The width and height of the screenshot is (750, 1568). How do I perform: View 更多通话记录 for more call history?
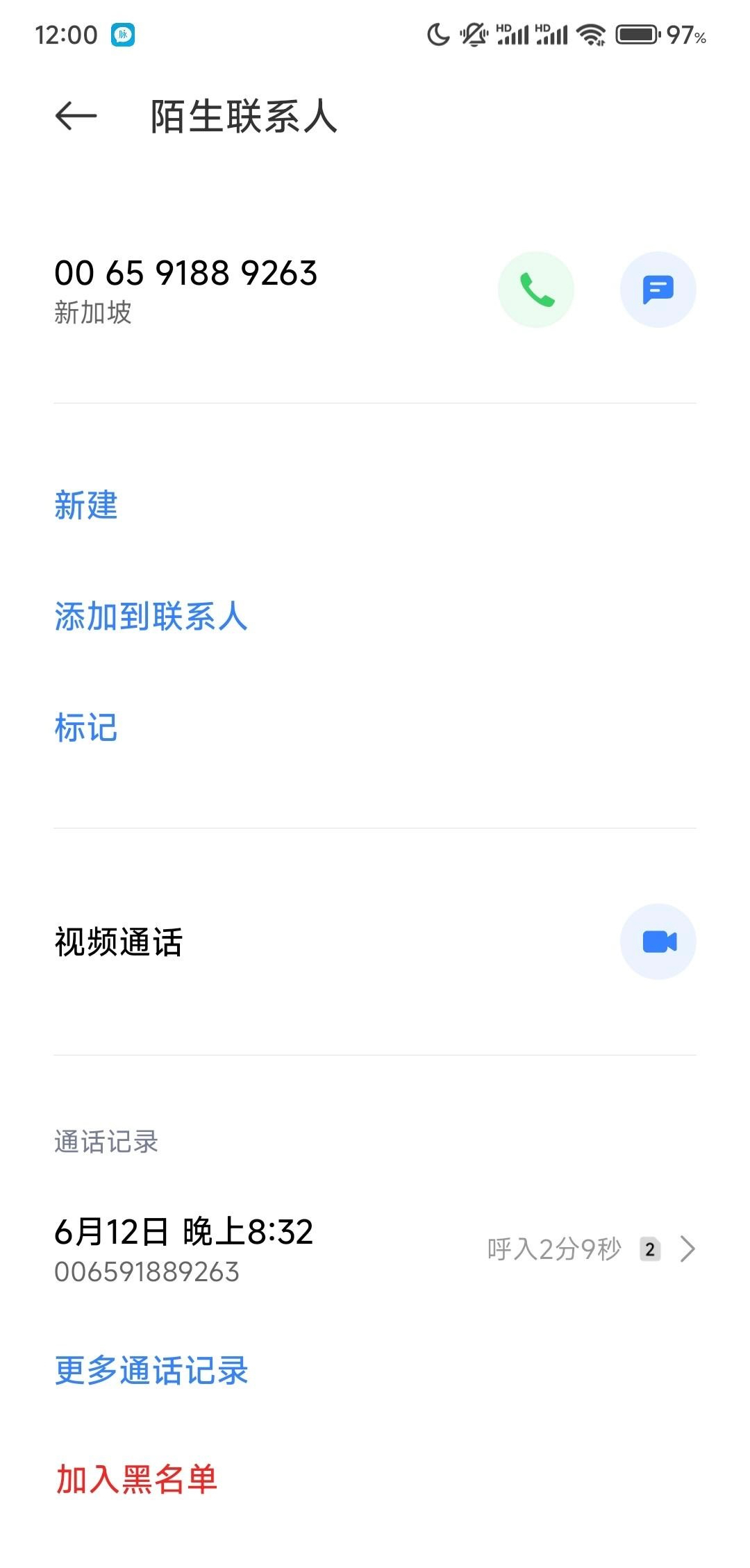(151, 1371)
